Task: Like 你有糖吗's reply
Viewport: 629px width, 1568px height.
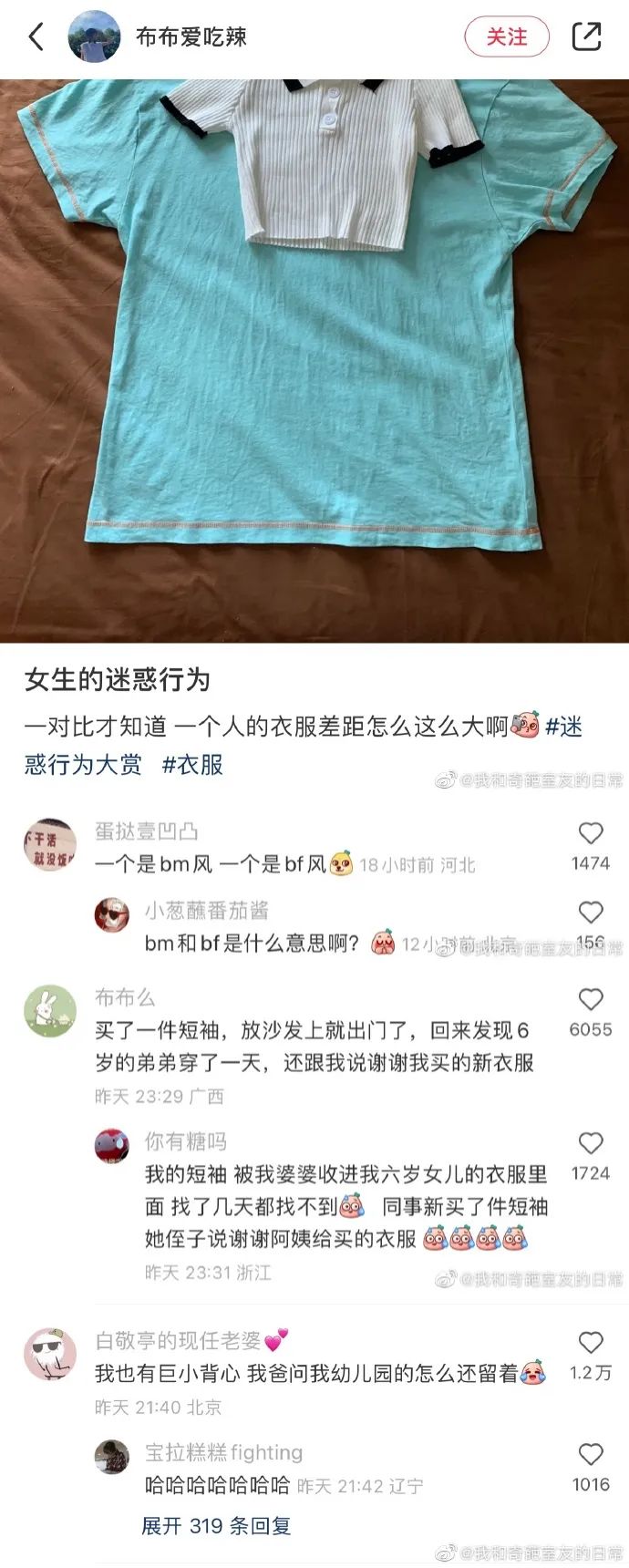Action: pyautogui.click(x=591, y=1144)
